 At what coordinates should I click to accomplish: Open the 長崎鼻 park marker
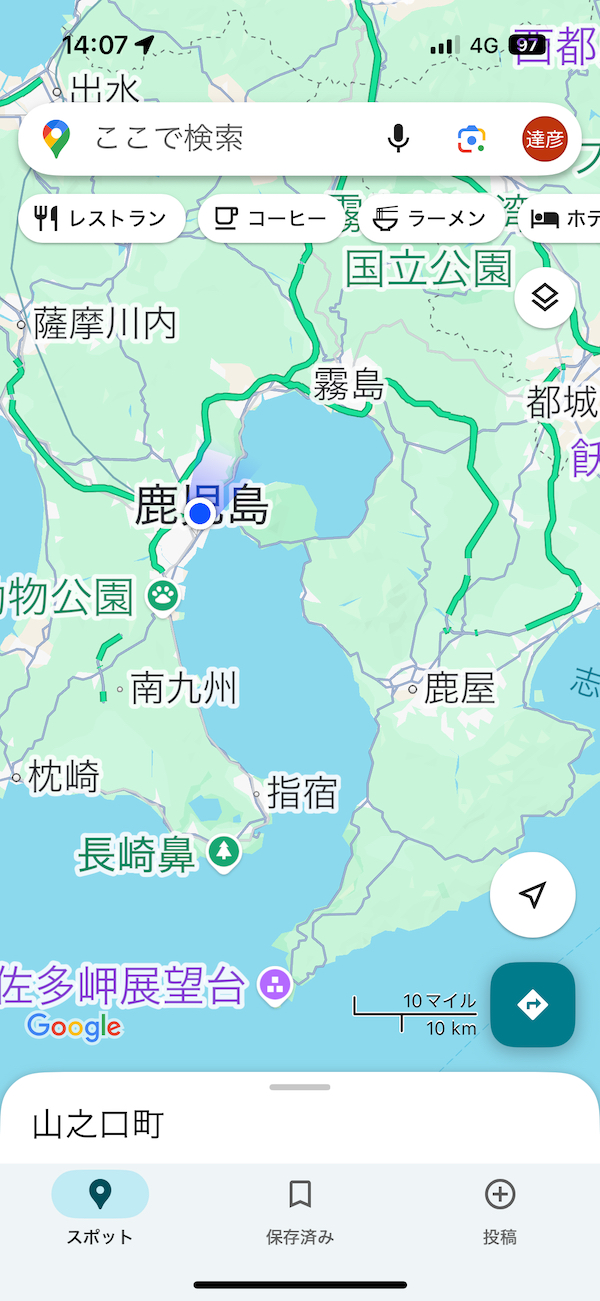[x=224, y=852]
